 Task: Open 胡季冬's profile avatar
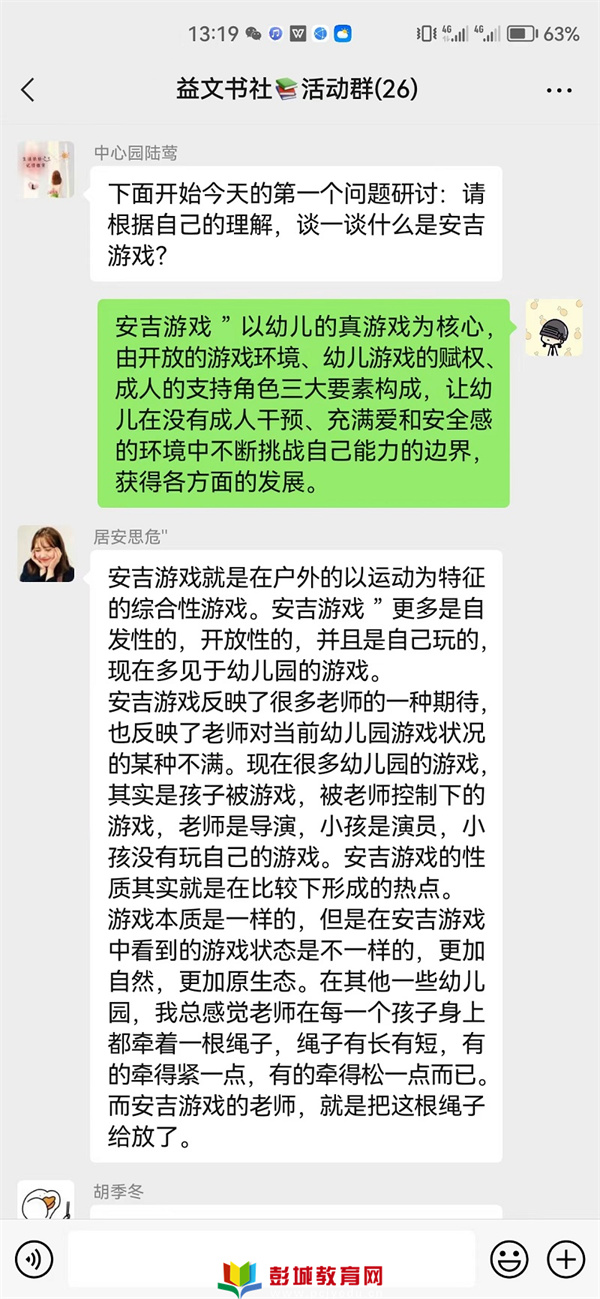[46, 1200]
